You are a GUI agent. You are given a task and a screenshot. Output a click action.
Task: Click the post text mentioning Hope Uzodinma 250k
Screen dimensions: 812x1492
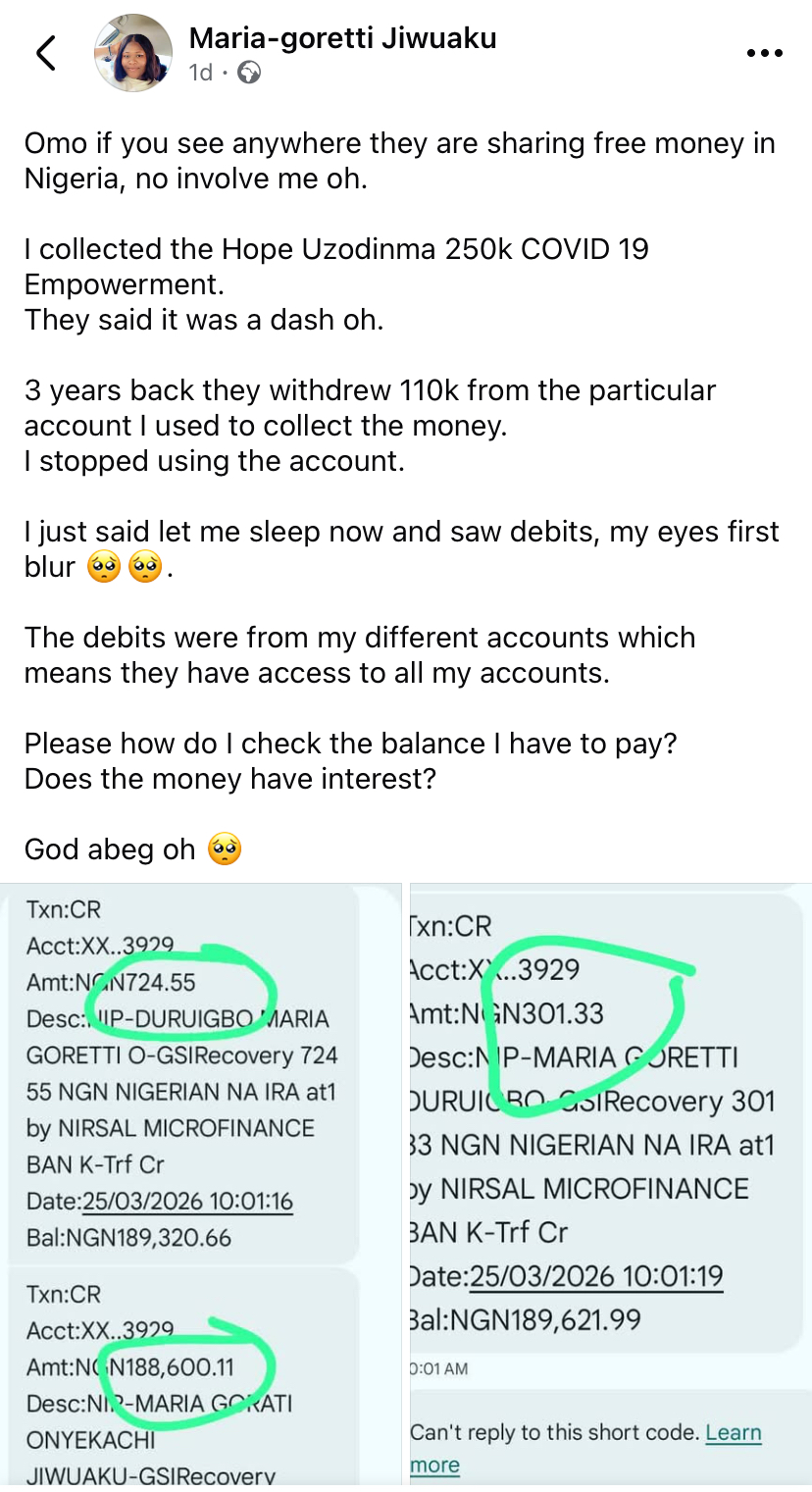pyautogui.click(x=336, y=248)
